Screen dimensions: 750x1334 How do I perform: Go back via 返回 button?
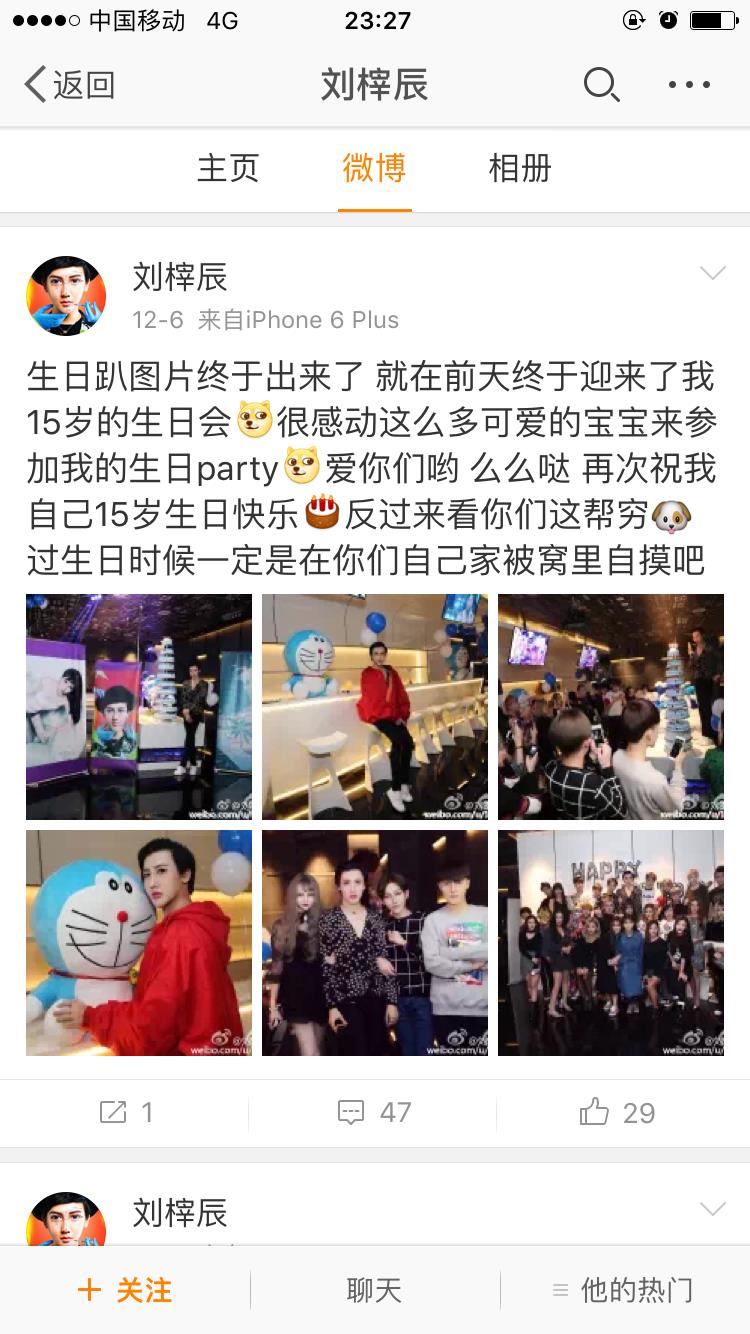point(68,85)
